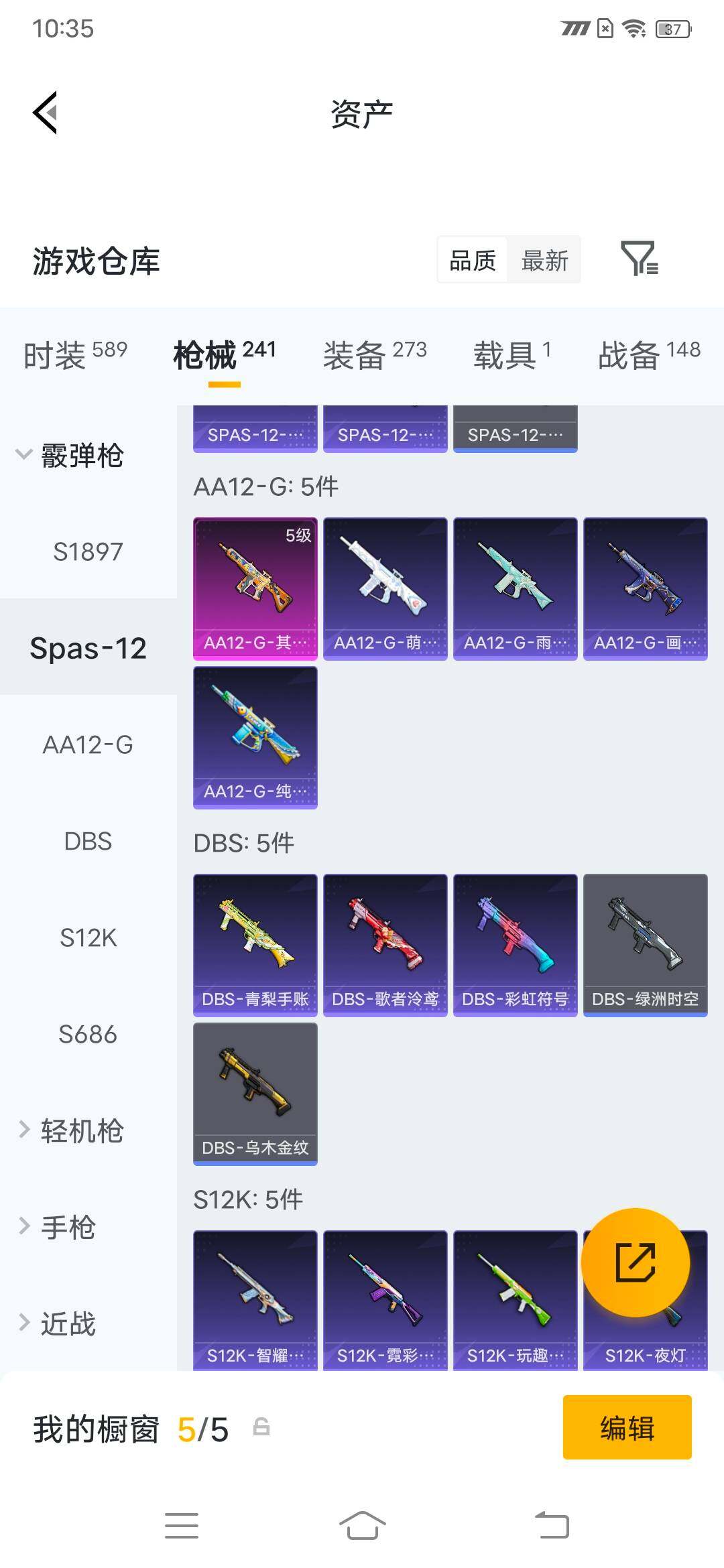Select S686 in the sidebar list
This screenshot has height=1568, width=724.
pyautogui.click(x=88, y=1034)
